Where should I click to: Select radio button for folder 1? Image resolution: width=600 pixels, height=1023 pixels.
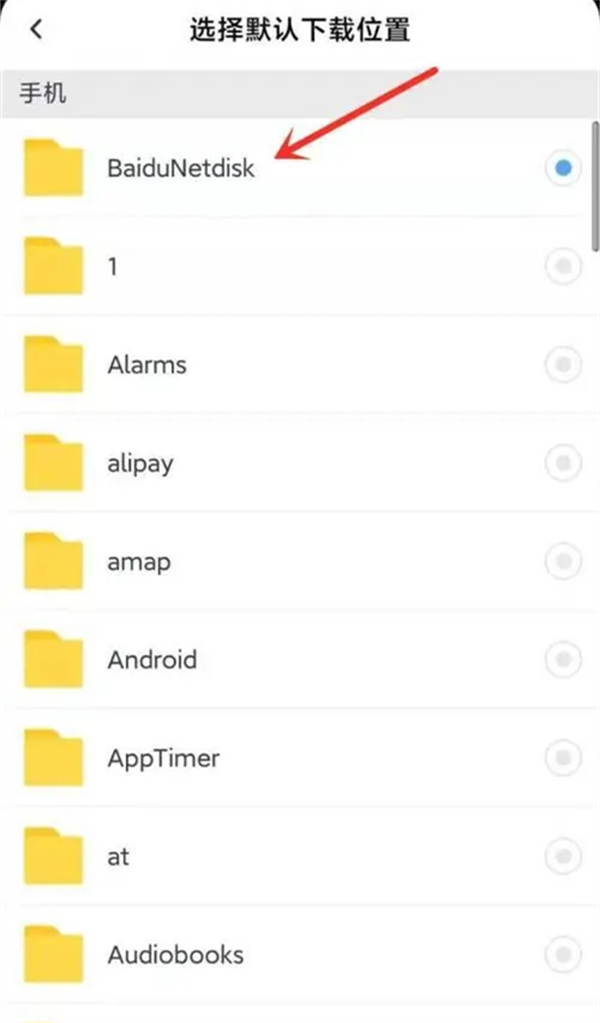pyautogui.click(x=563, y=266)
